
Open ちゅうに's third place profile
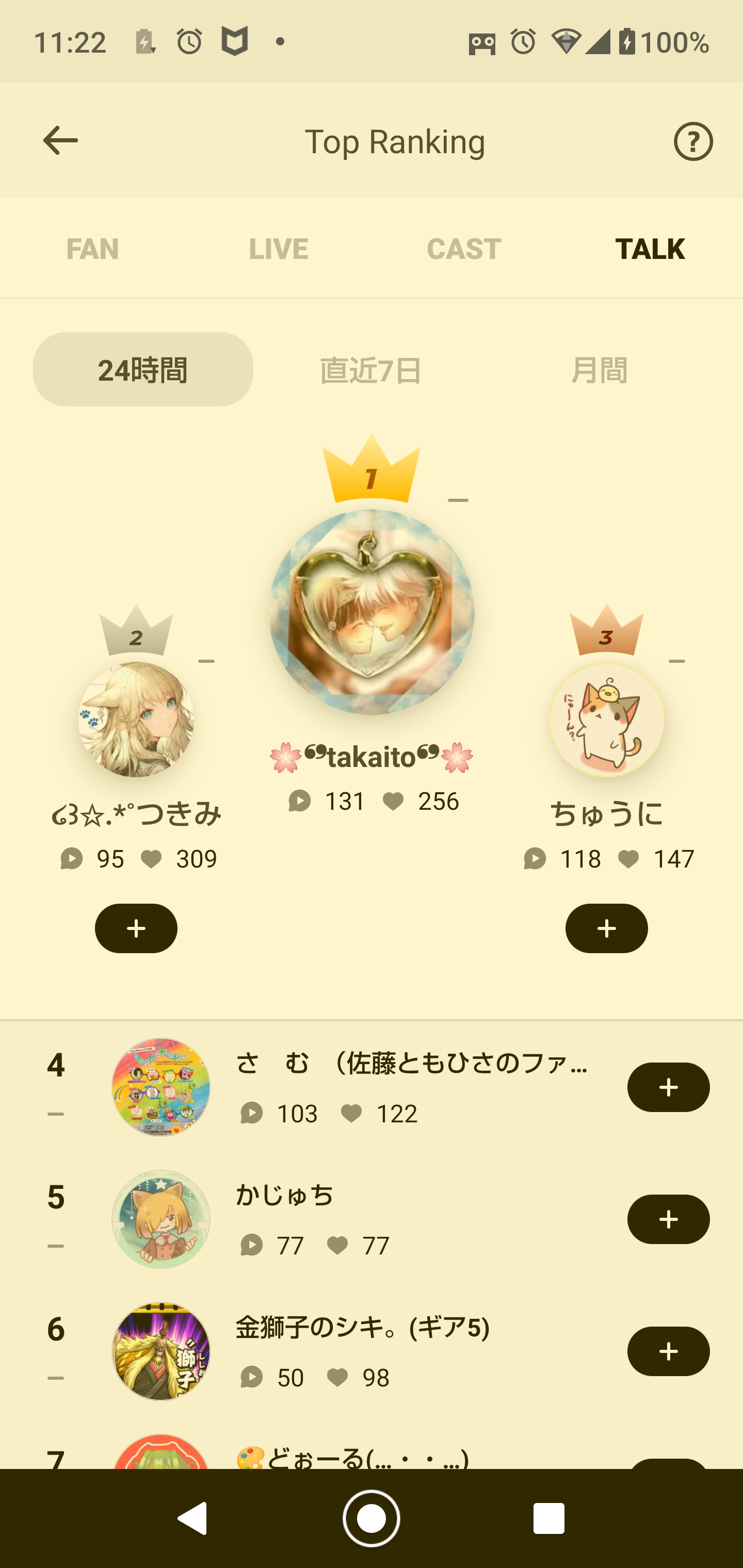tap(607, 720)
